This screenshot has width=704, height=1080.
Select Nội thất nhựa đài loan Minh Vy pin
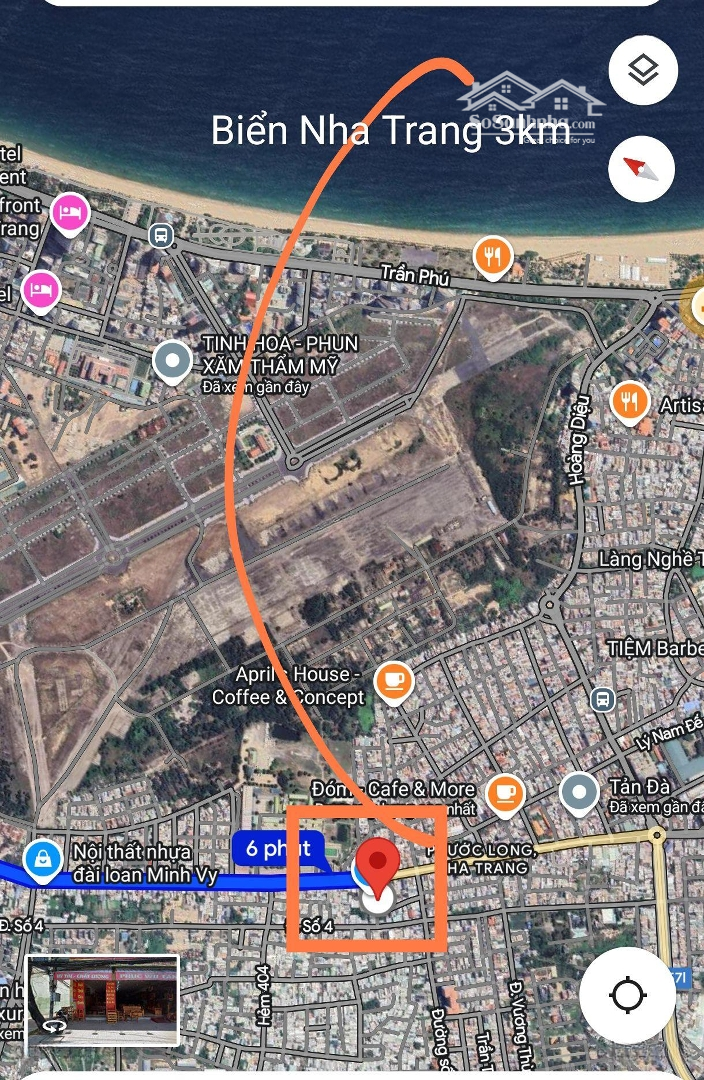tap(43, 859)
